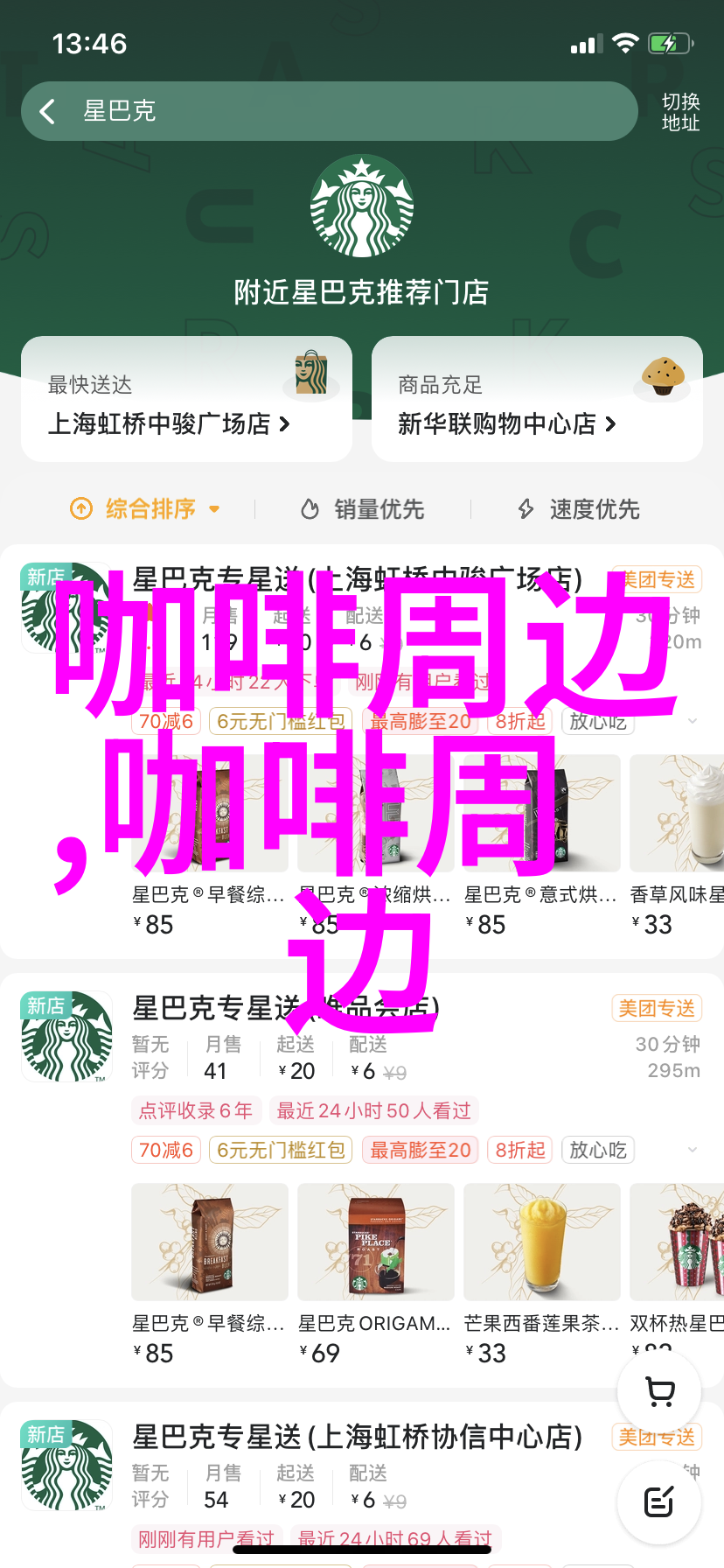The image size is (724, 1568).
Task: Go back using the arrow icon
Action: (48, 111)
